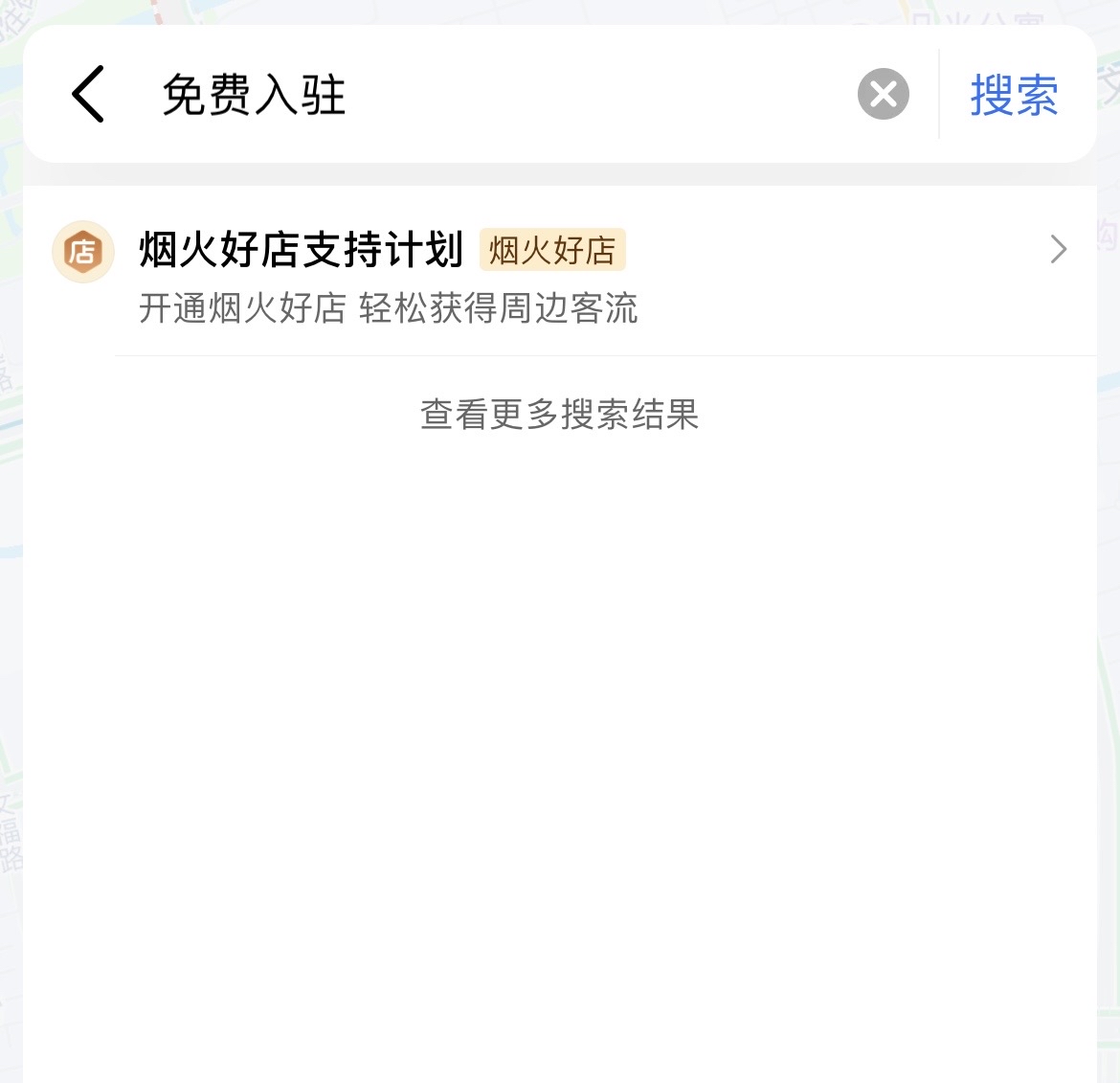Go back using the arrow icon
The width and height of the screenshot is (1120, 1083).
88,94
